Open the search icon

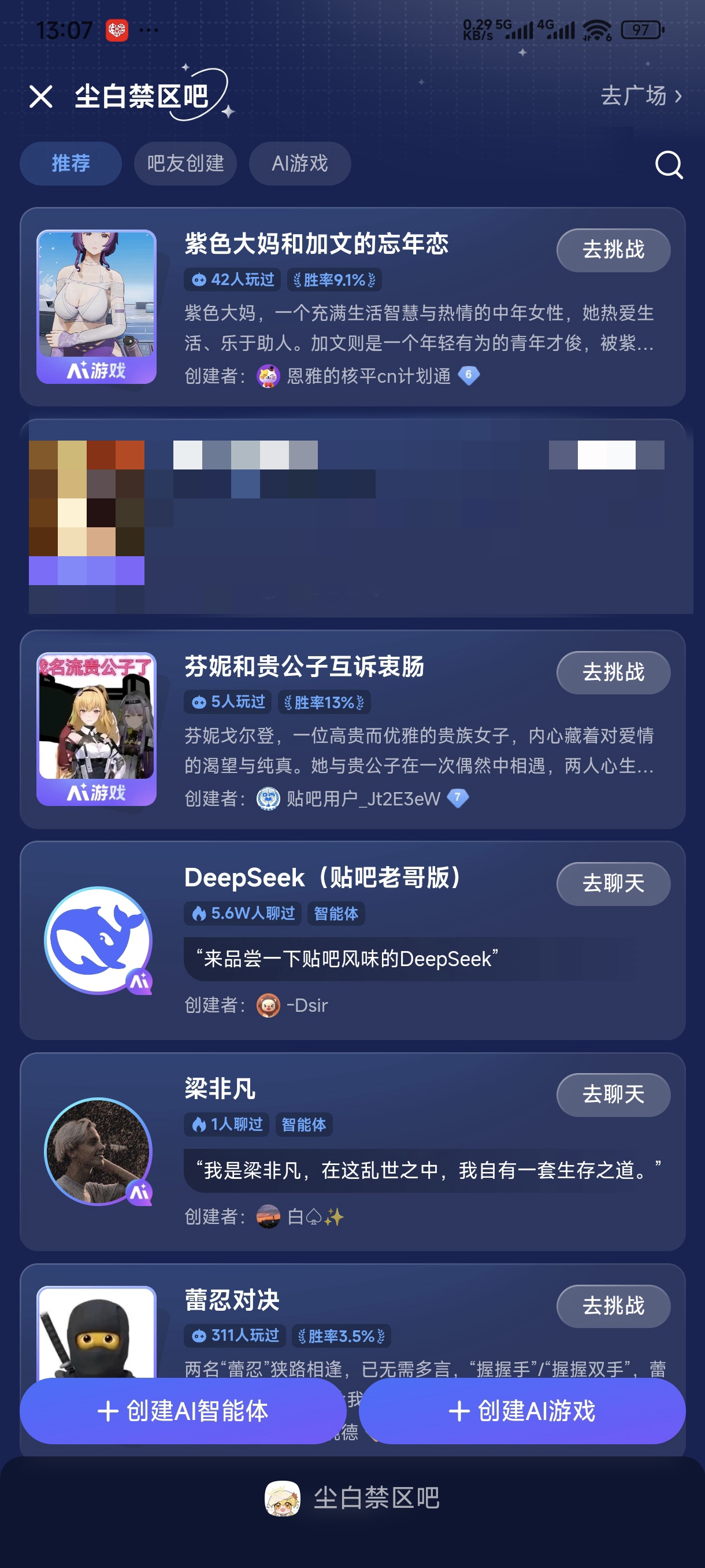click(669, 164)
